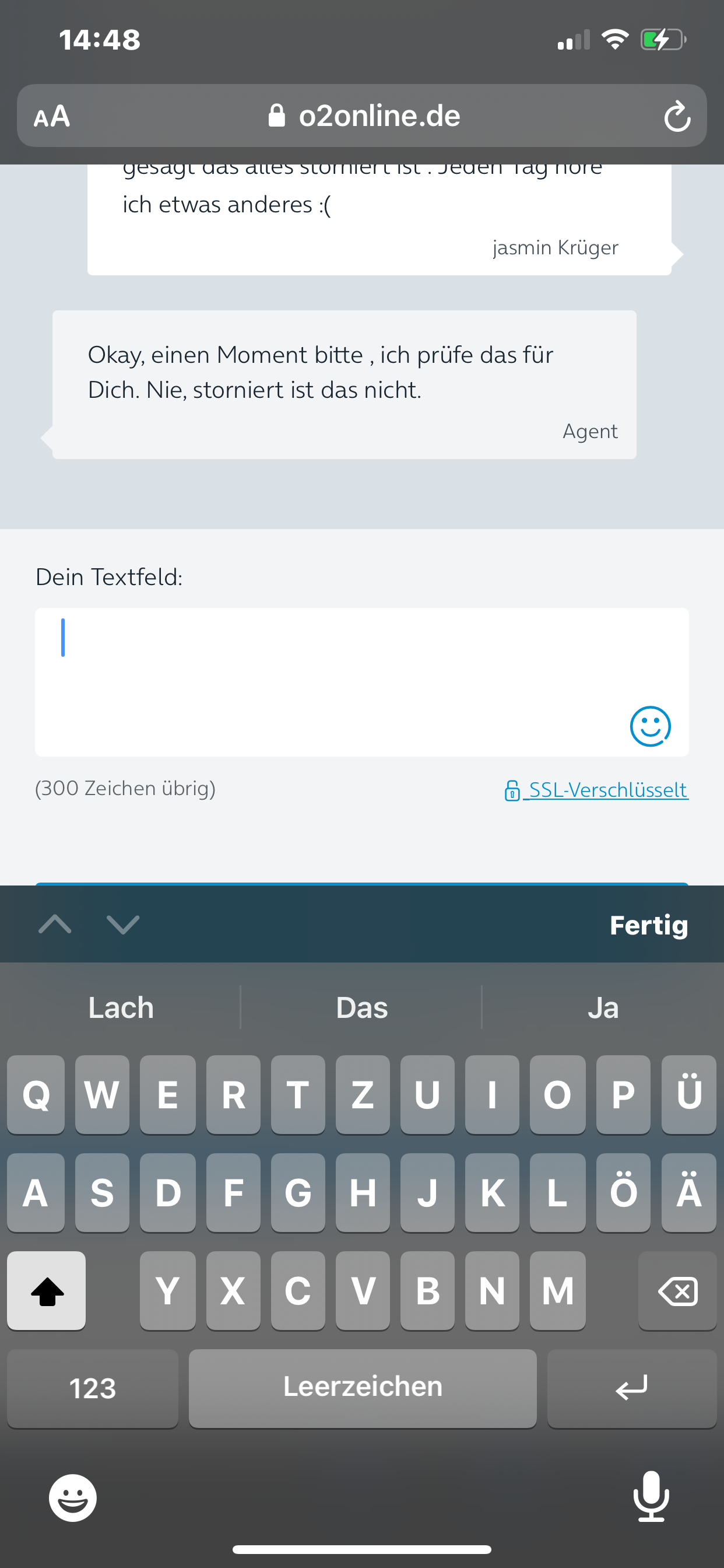Tap the Leerzeichen space bar
724x1568 pixels.
click(363, 1388)
